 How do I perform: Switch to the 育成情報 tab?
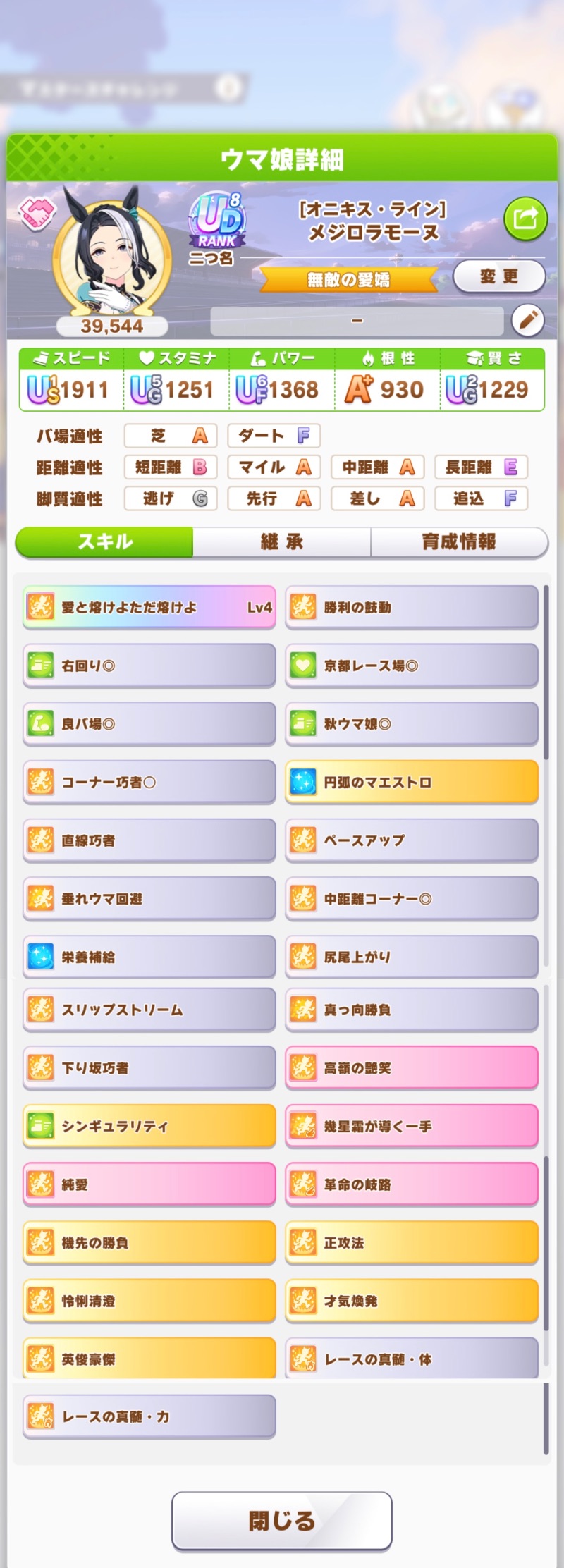[459, 541]
